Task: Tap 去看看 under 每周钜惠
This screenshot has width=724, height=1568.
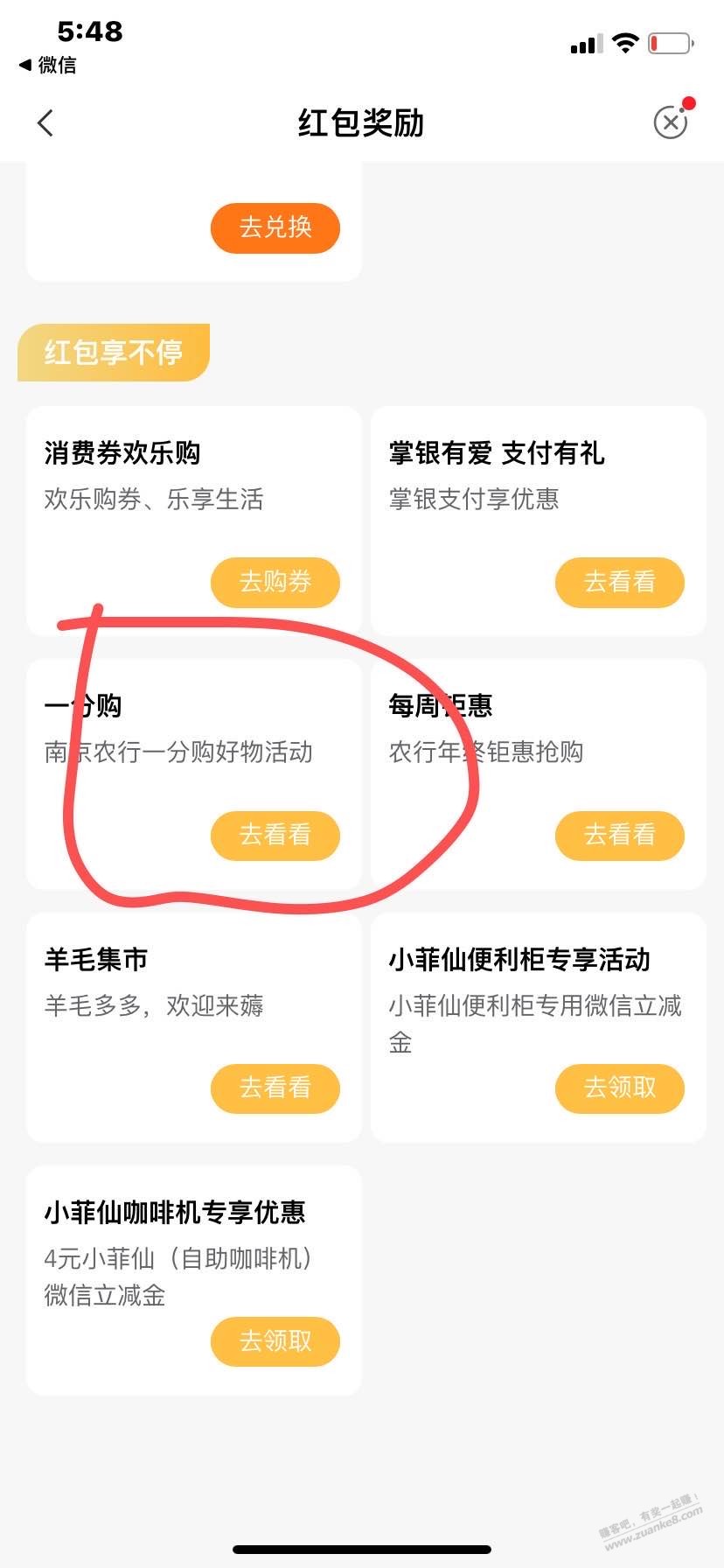Action: click(x=619, y=835)
